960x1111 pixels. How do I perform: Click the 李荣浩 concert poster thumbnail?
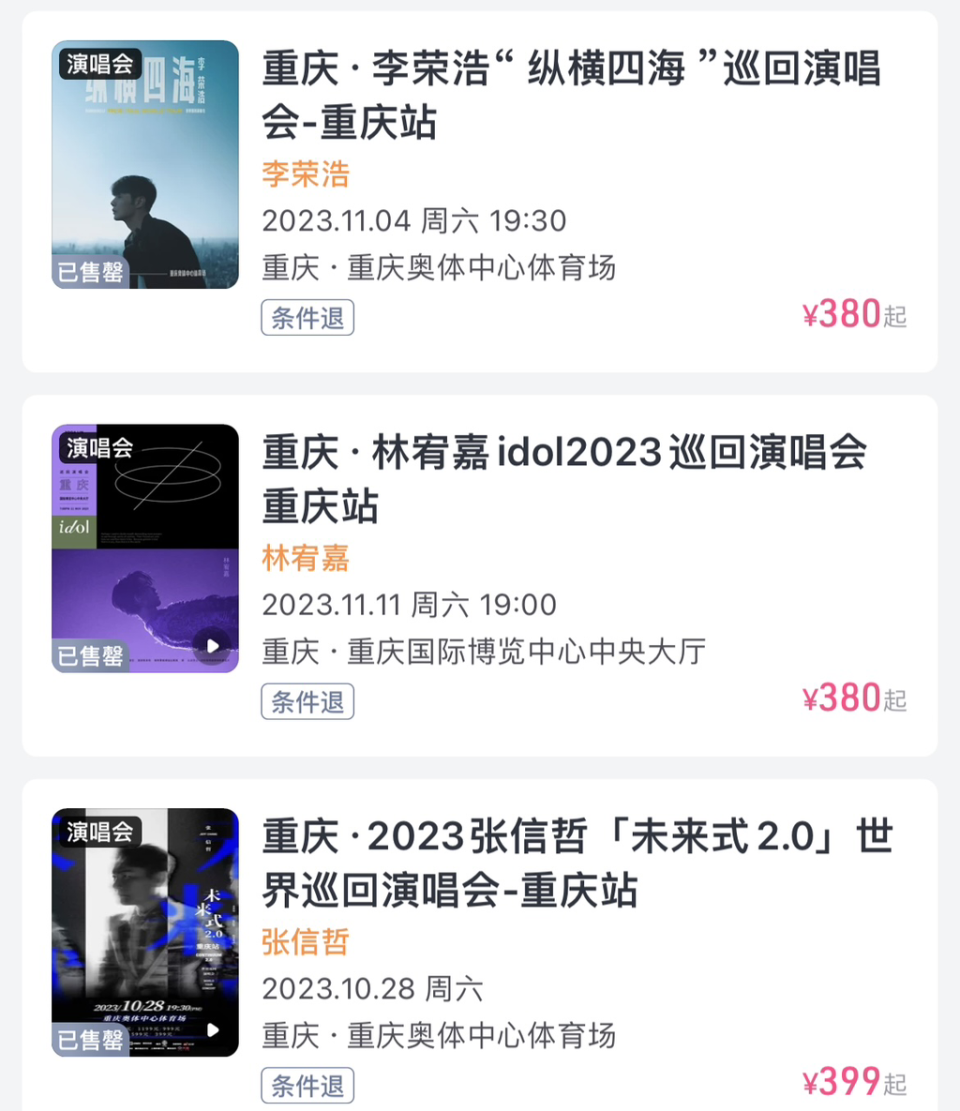[145, 164]
